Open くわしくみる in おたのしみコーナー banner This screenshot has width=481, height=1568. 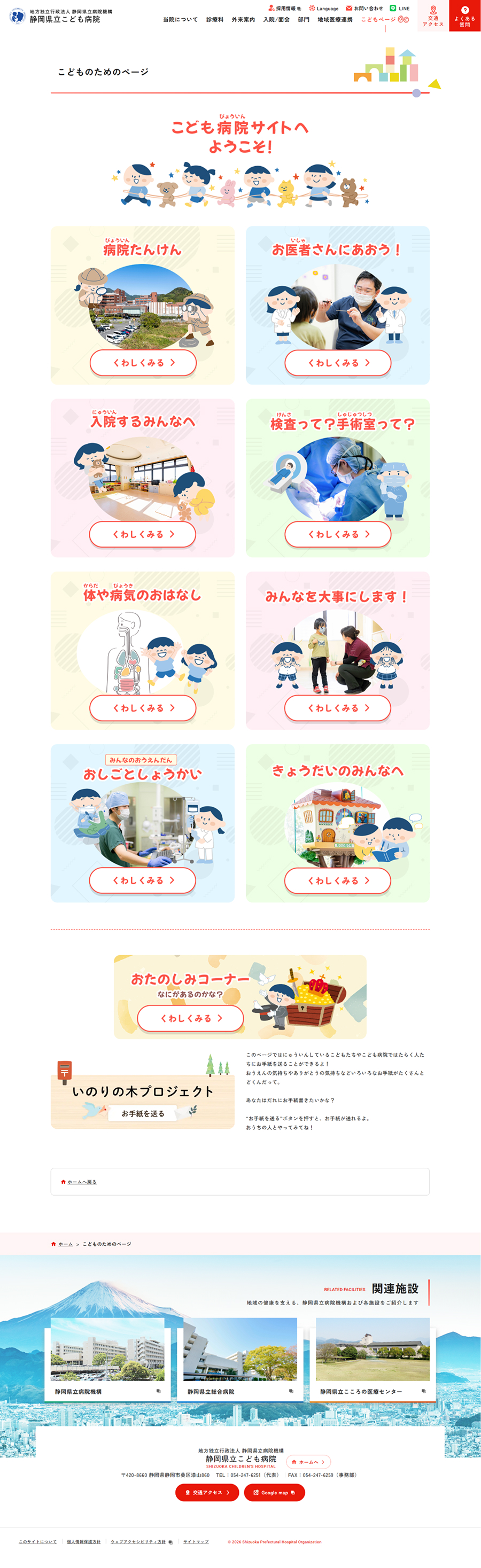pyautogui.click(x=191, y=1018)
